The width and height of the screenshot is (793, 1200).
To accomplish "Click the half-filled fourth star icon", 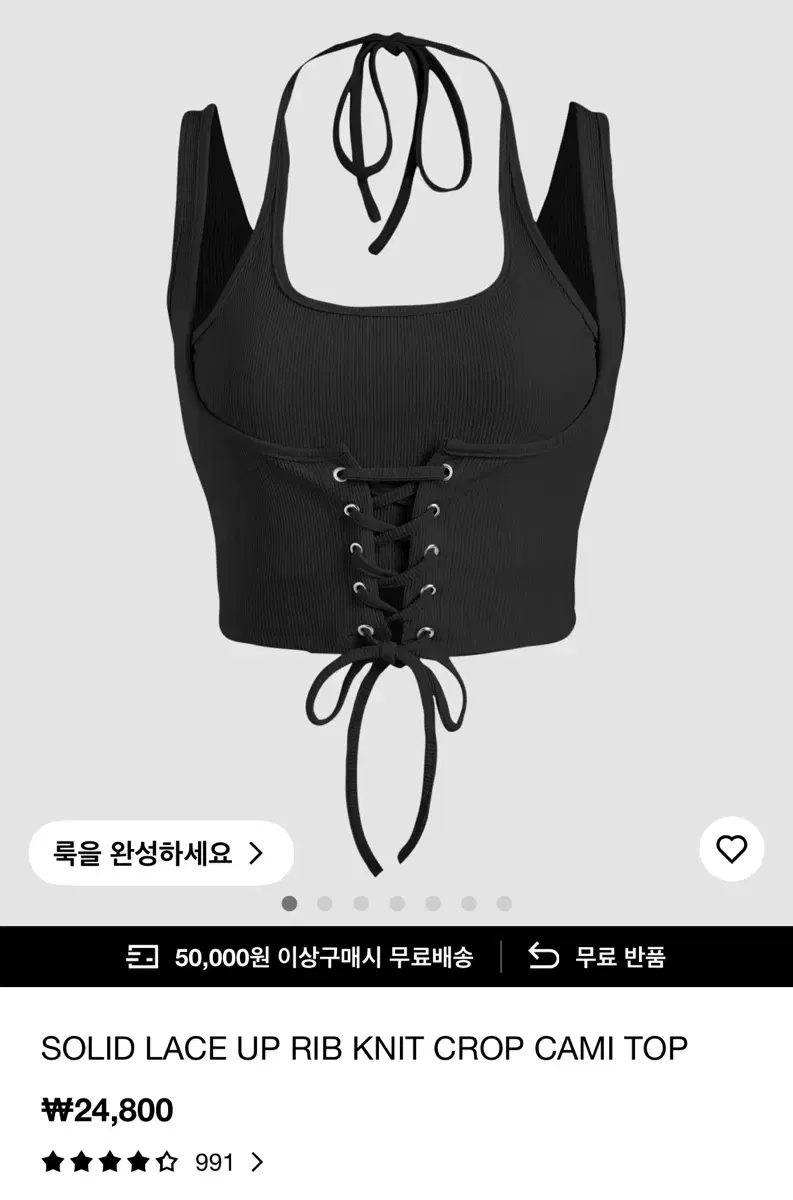I will [139, 1163].
